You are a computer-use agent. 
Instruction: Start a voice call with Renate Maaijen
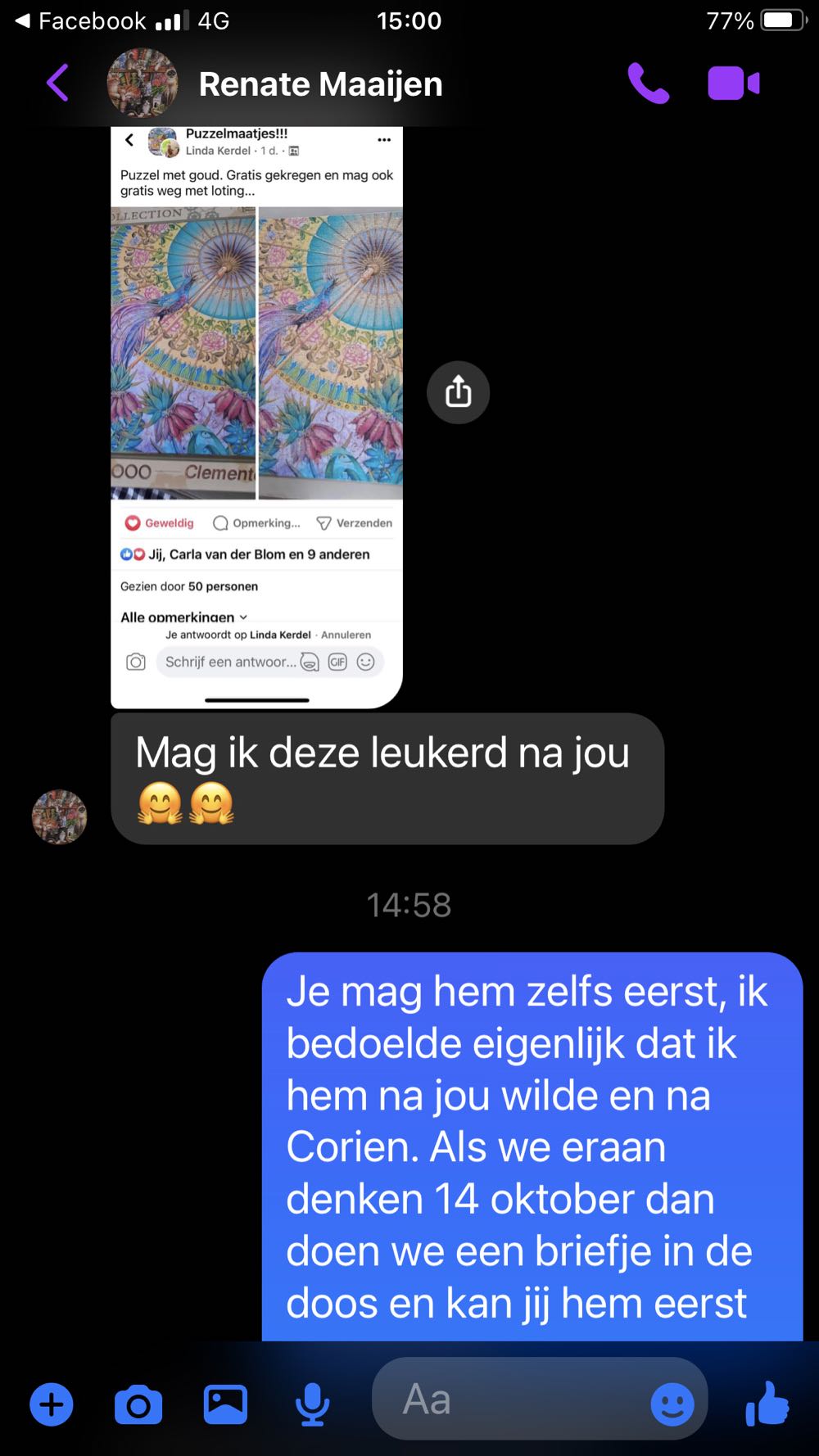[648, 84]
